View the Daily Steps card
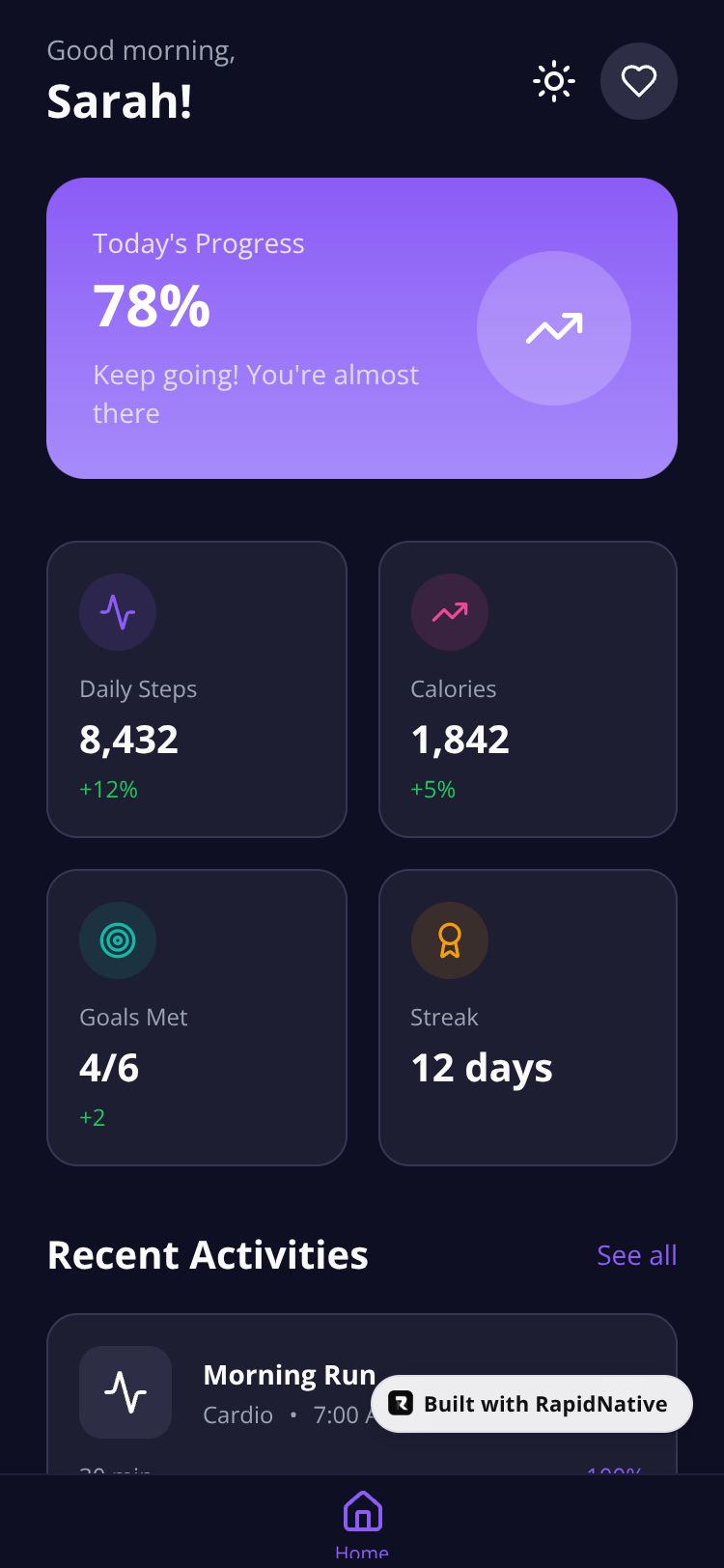724x1568 pixels. click(196, 688)
